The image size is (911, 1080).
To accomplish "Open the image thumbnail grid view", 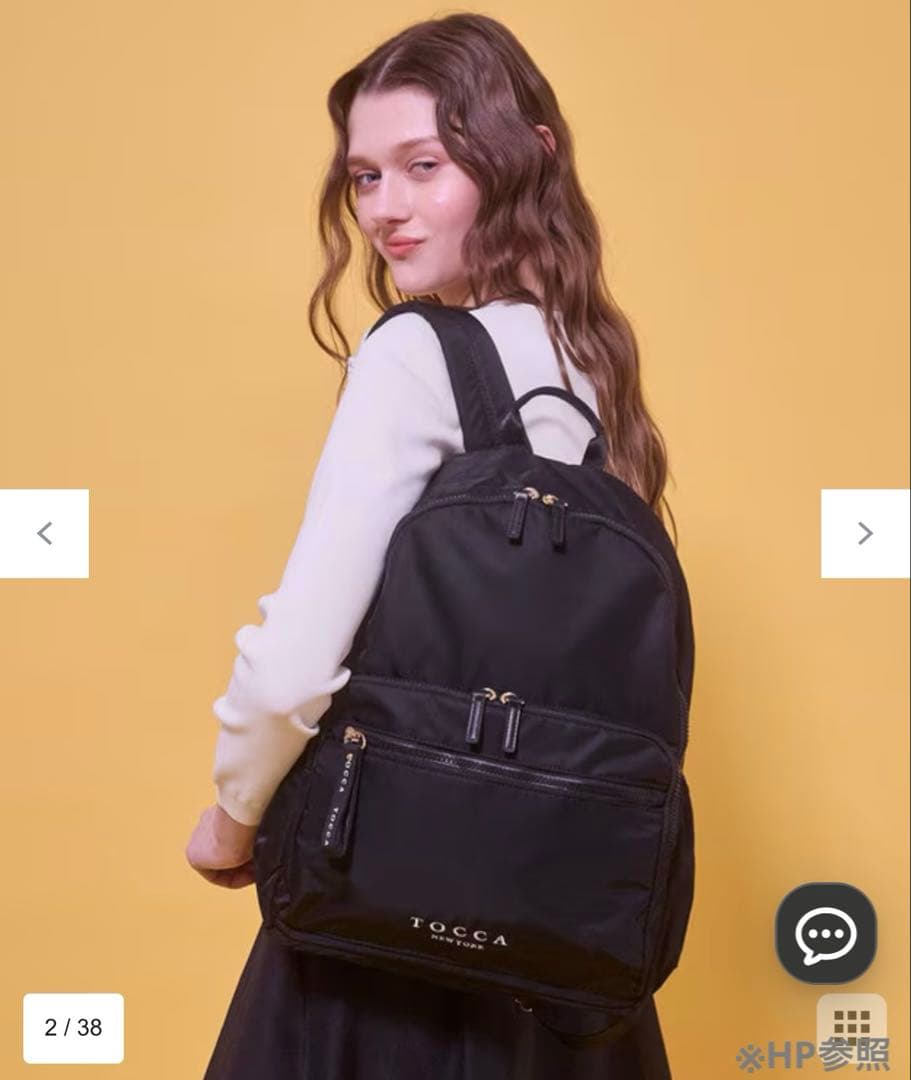I will click(852, 1023).
